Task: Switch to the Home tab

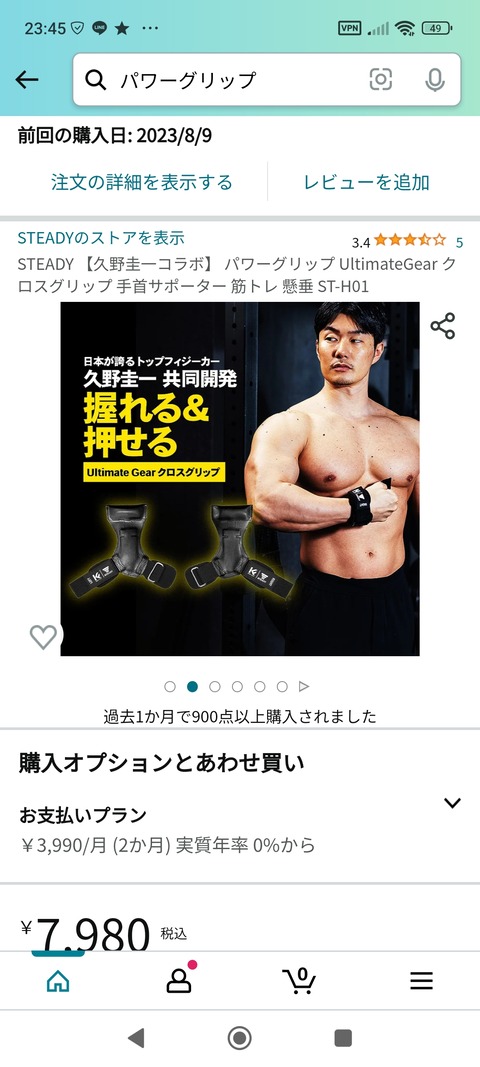Action: pos(58,981)
